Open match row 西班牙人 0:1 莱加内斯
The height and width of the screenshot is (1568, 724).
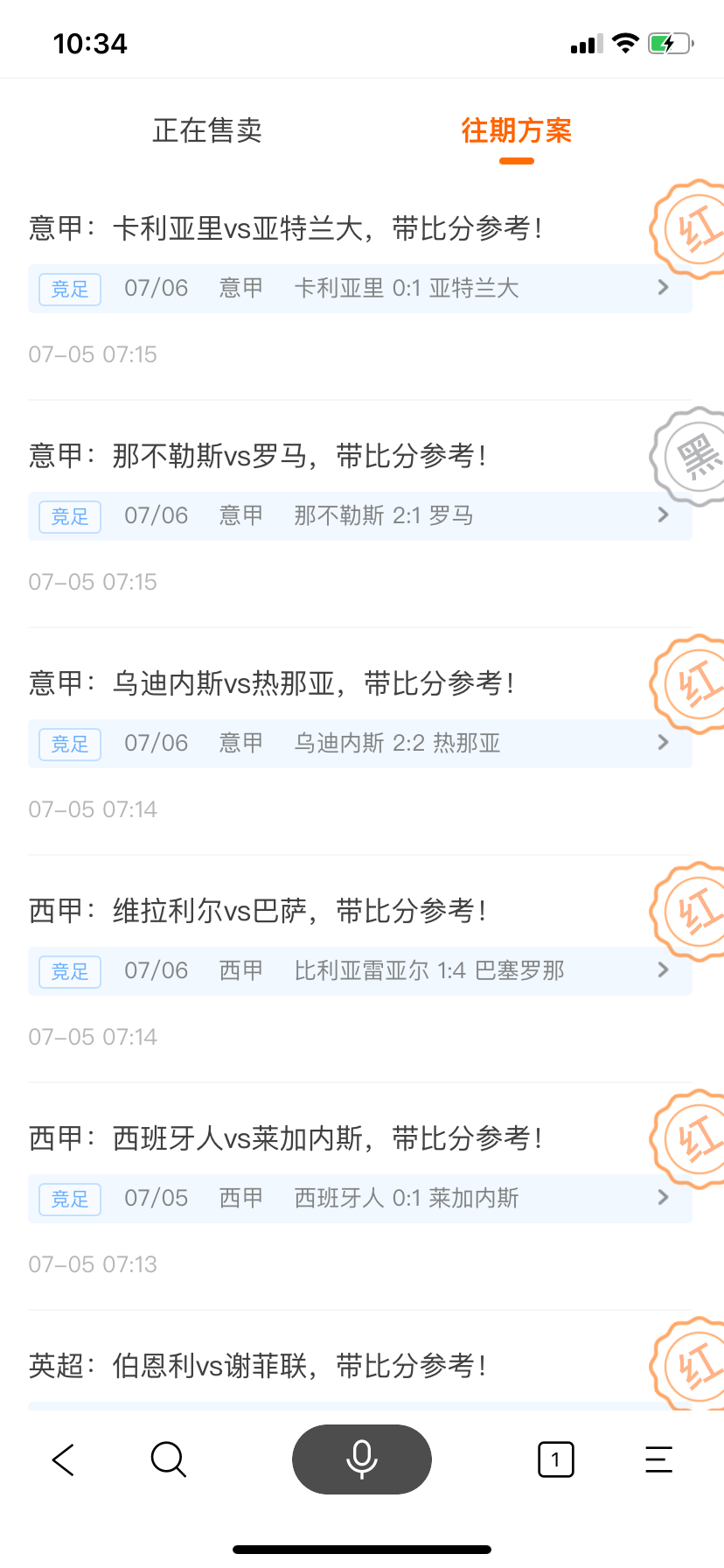point(360,1198)
